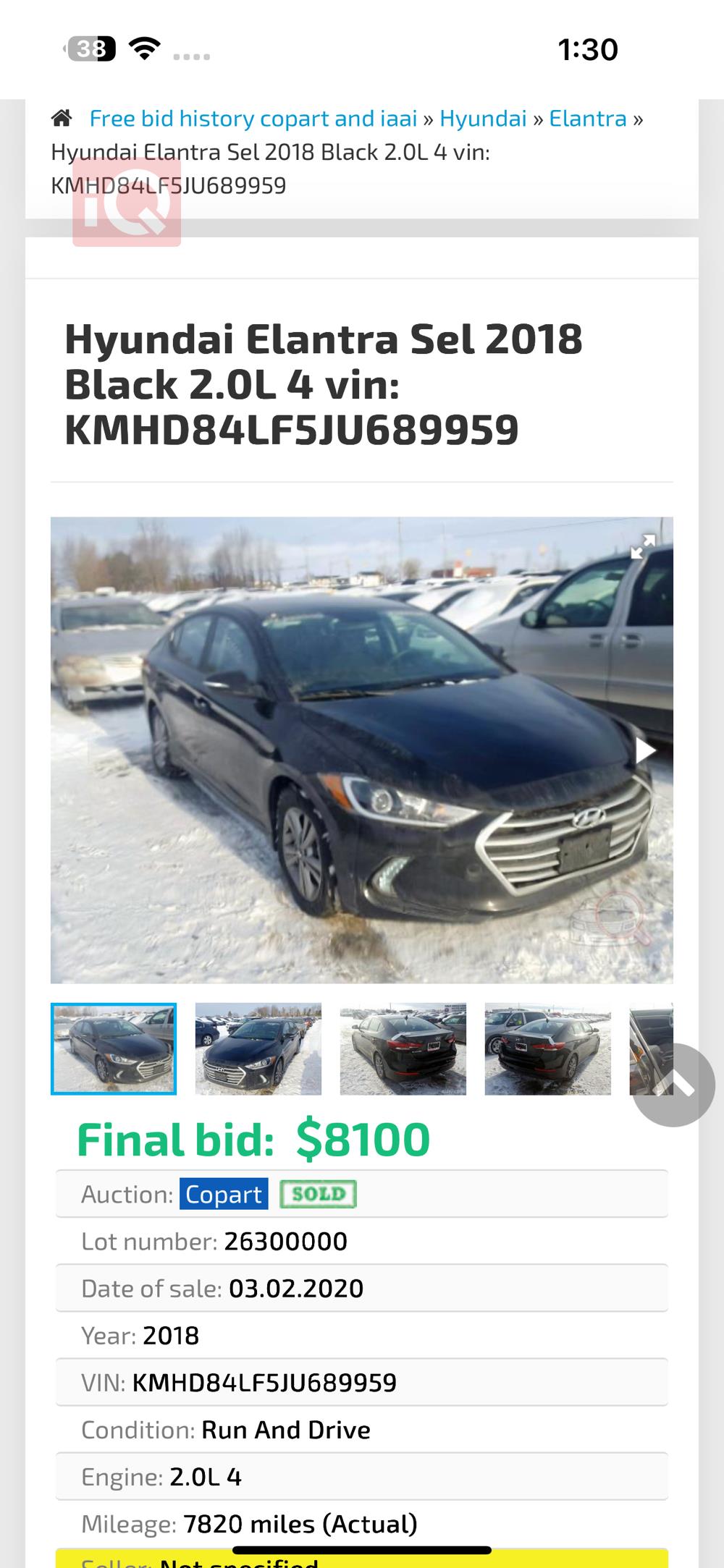Tap the scroll-to-top round button
724x1568 pixels.
point(673,1085)
